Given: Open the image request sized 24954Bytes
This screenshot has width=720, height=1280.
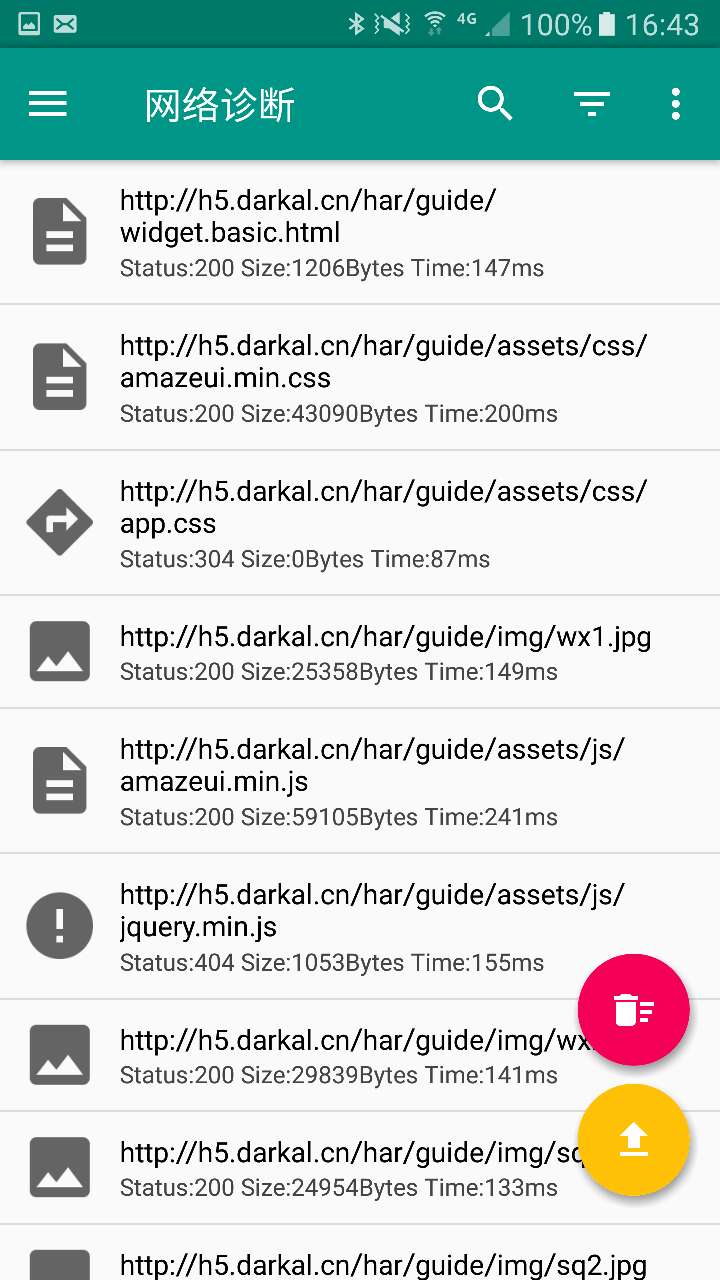Looking at the screenshot, I should pos(300,1168).
